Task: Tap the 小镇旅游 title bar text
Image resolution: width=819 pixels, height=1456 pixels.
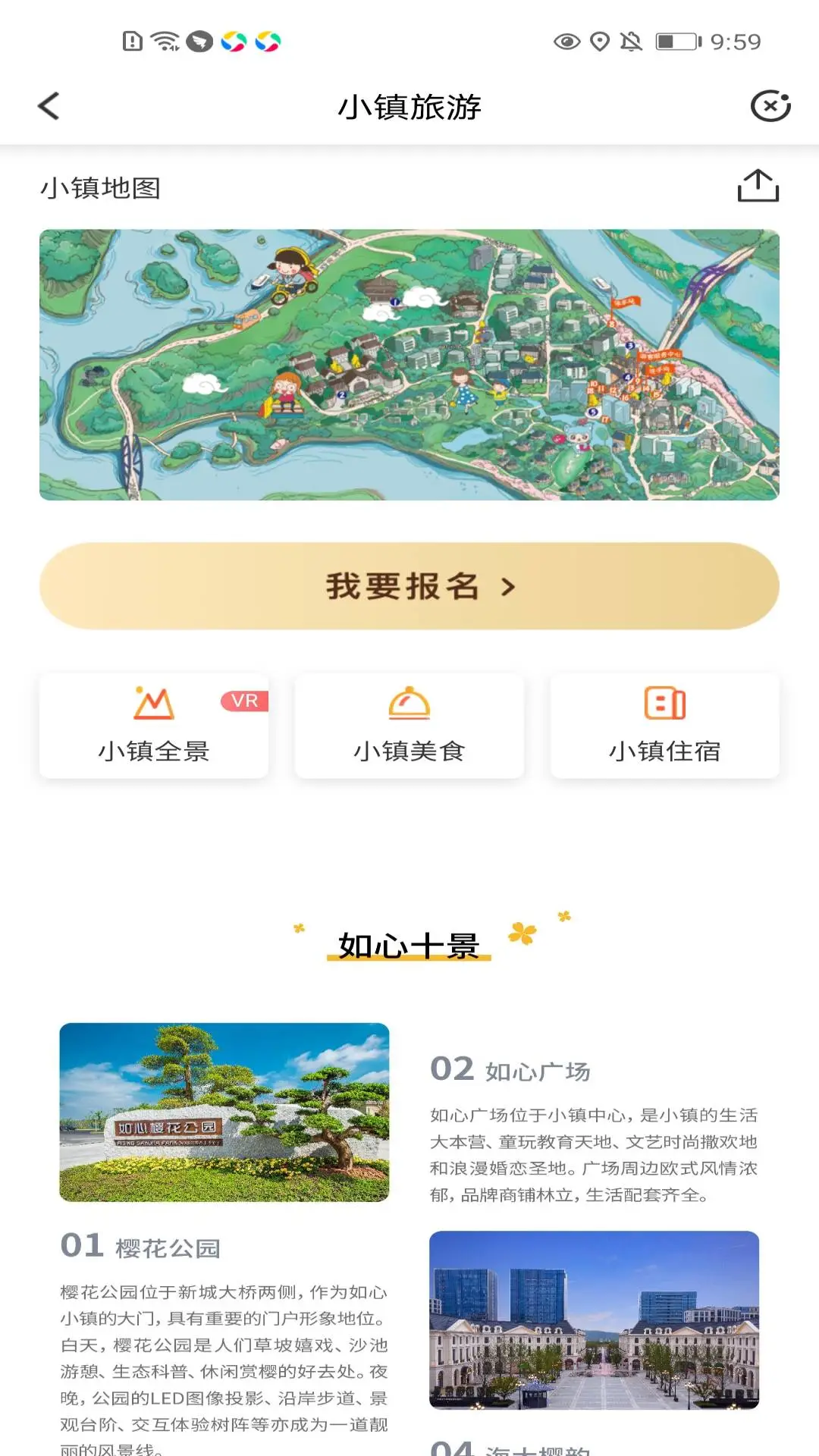Action: tap(409, 107)
